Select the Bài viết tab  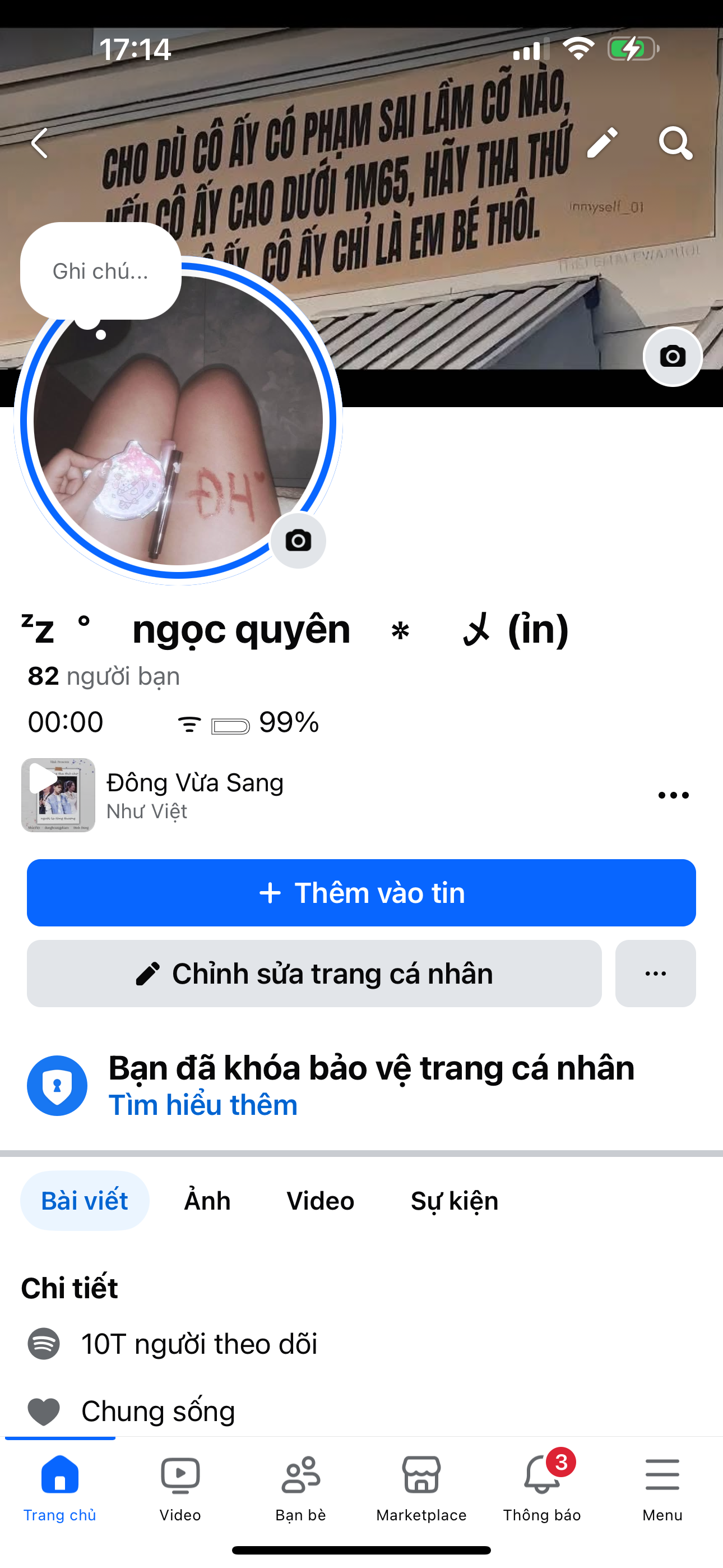tap(85, 1201)
